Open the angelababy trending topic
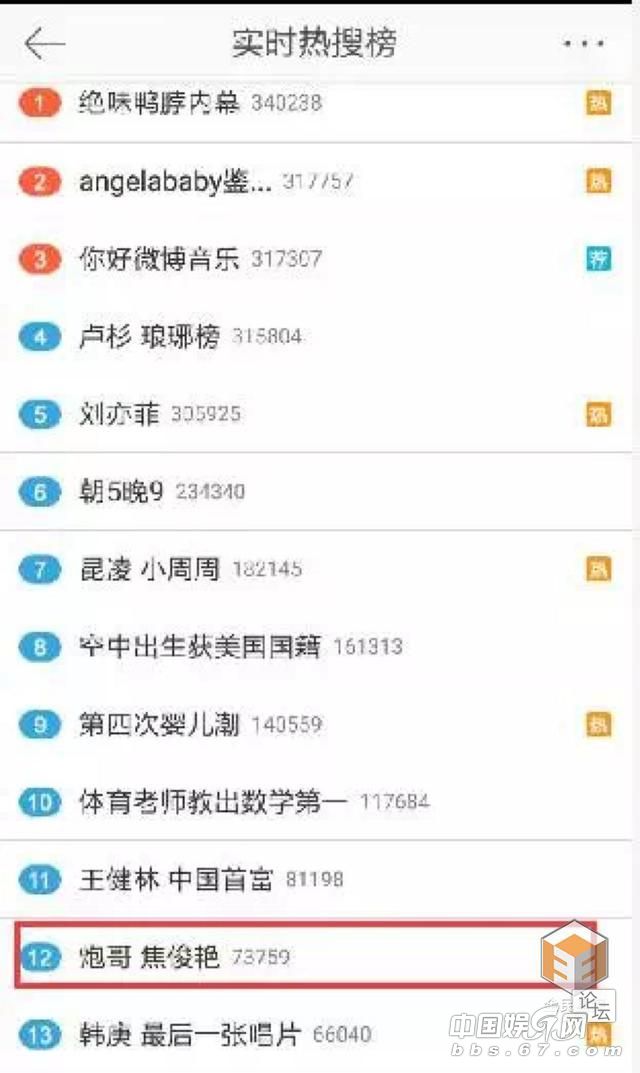This screenshot has width=640, height=1073. click(316, 181)
